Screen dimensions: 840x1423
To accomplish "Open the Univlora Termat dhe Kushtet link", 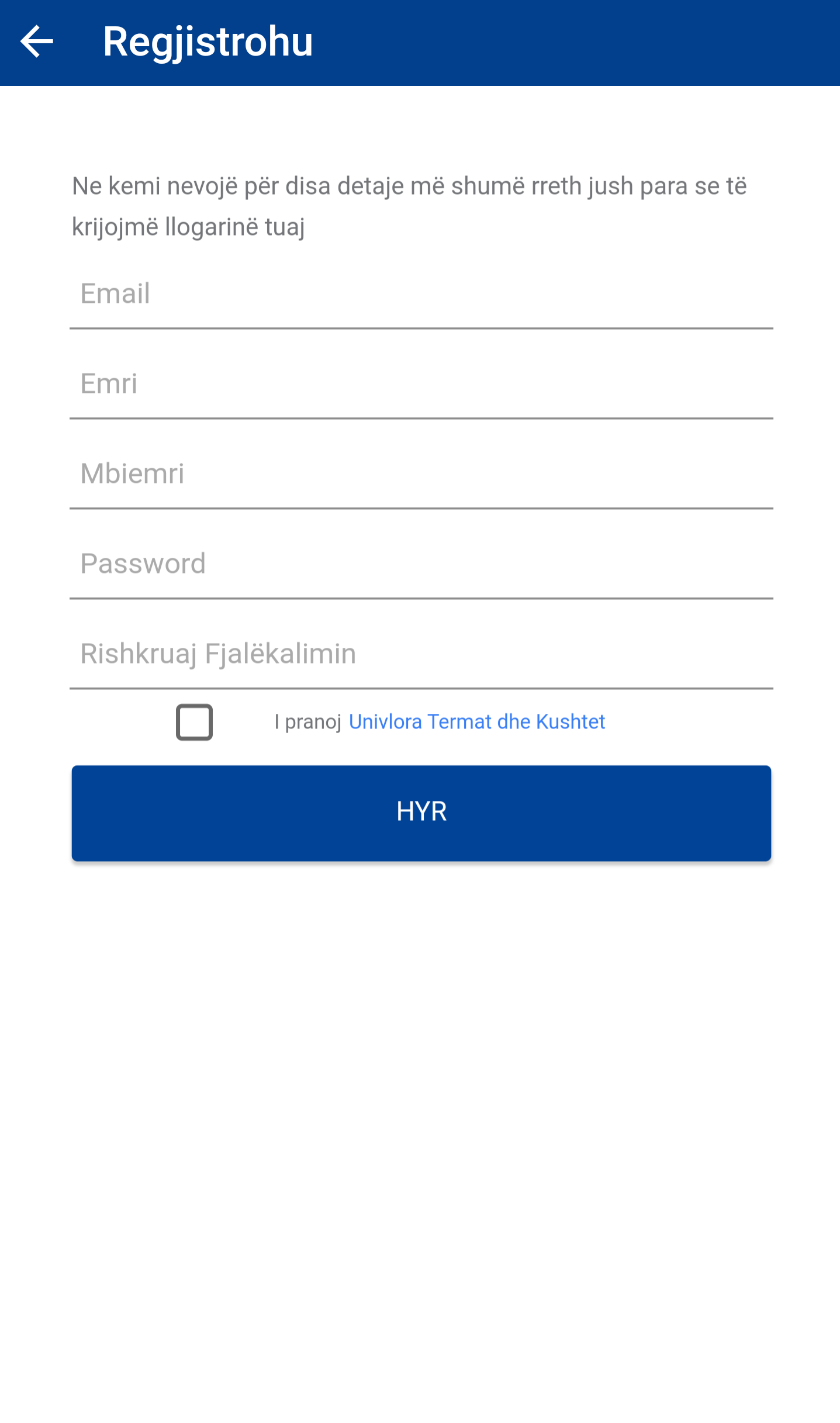I will 476,722.
